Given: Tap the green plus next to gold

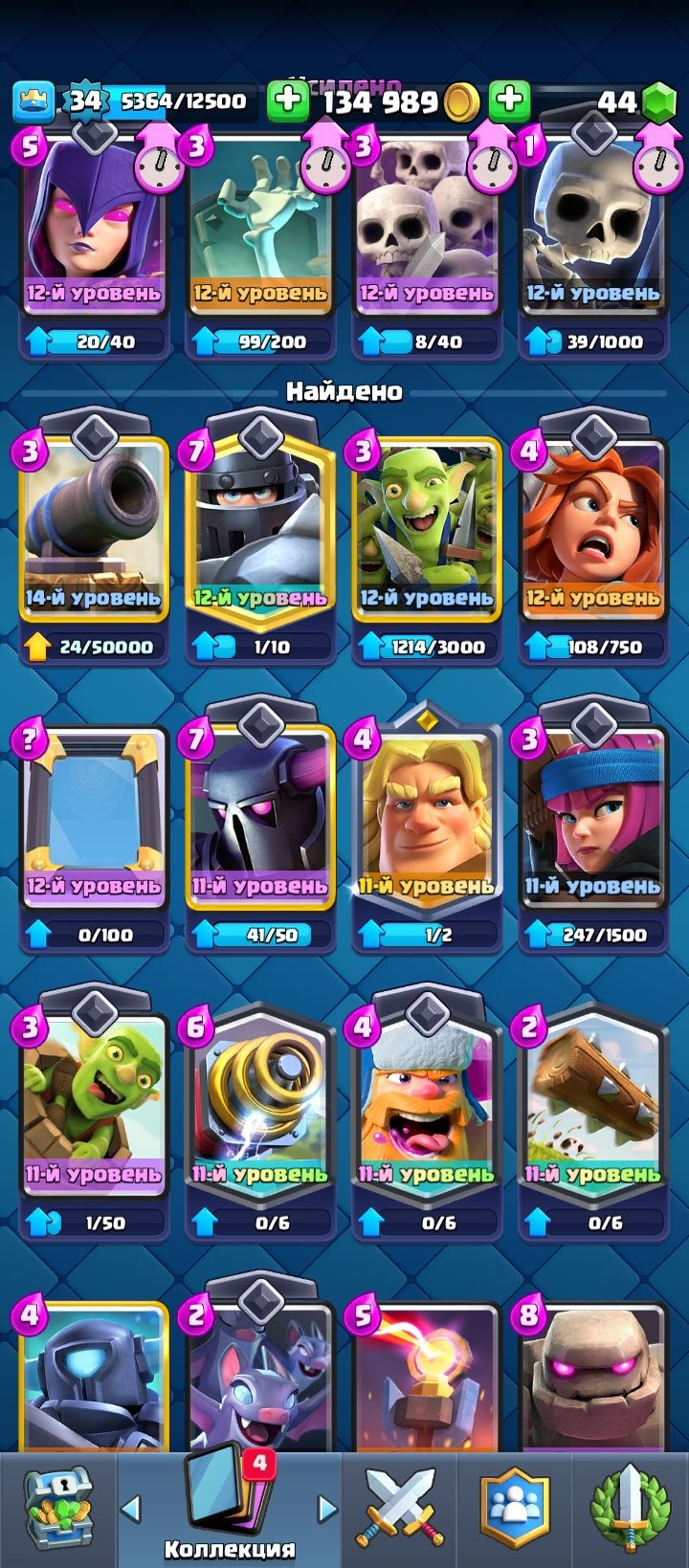Looking at the screenshot, I should click(287, 100).
